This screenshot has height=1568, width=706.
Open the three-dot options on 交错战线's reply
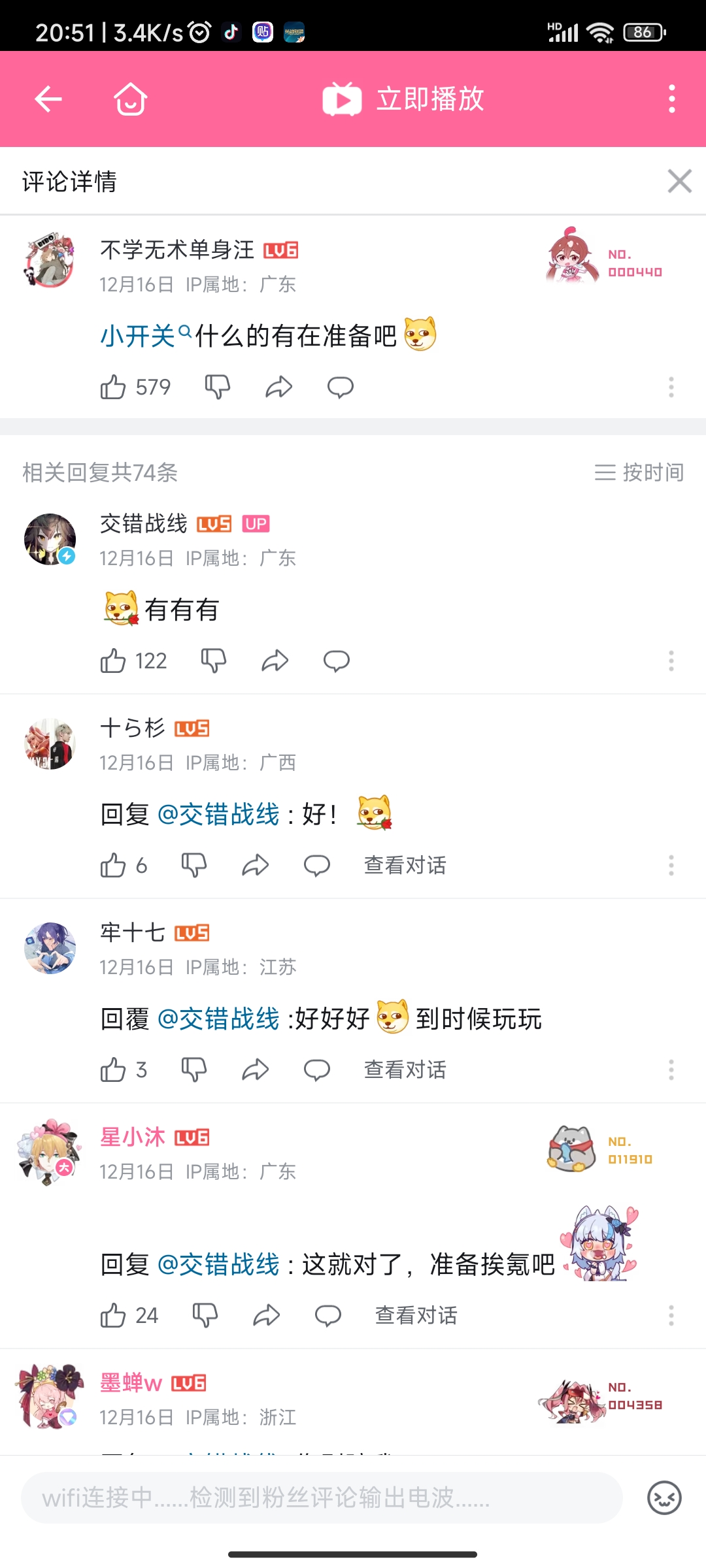(671, 661)
